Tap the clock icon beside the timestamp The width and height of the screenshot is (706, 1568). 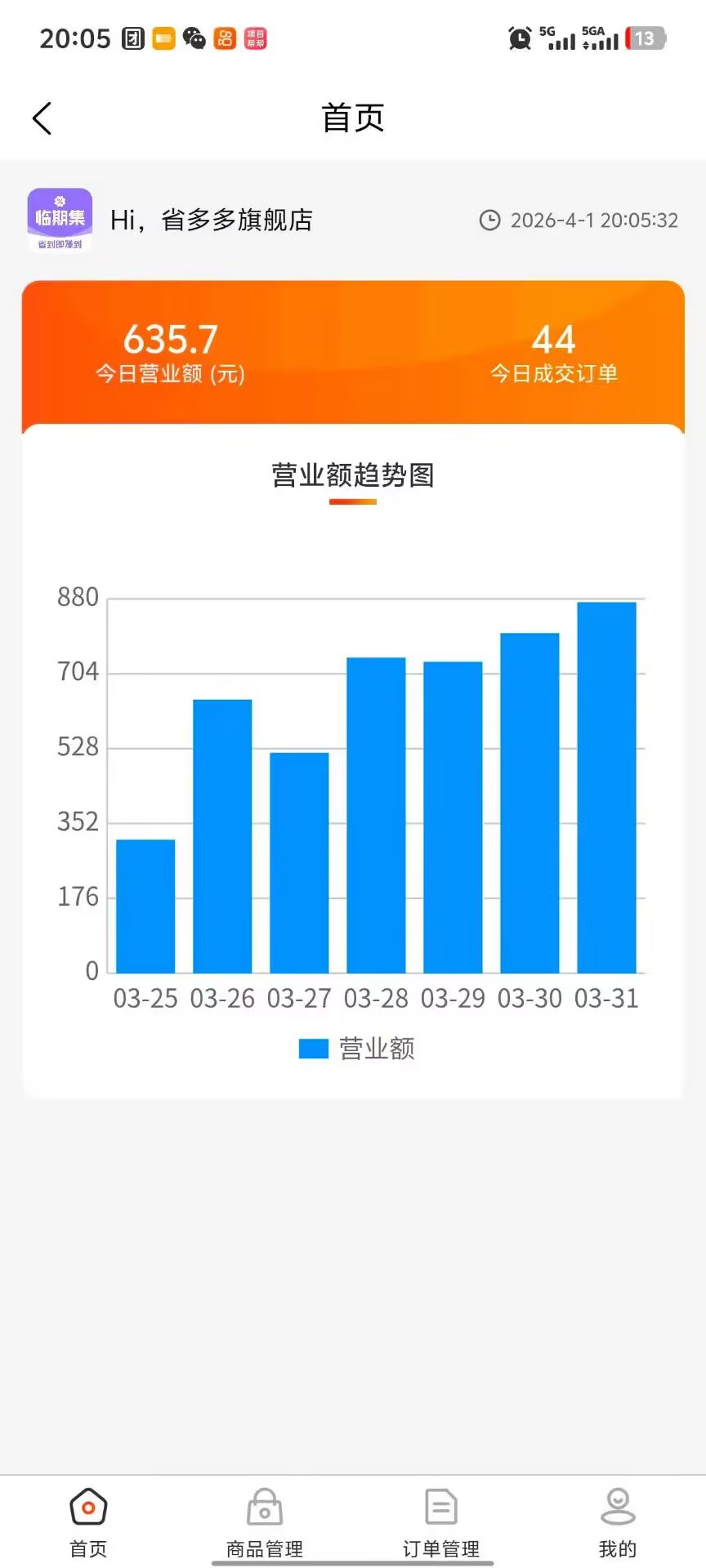(x=489, y=220)
